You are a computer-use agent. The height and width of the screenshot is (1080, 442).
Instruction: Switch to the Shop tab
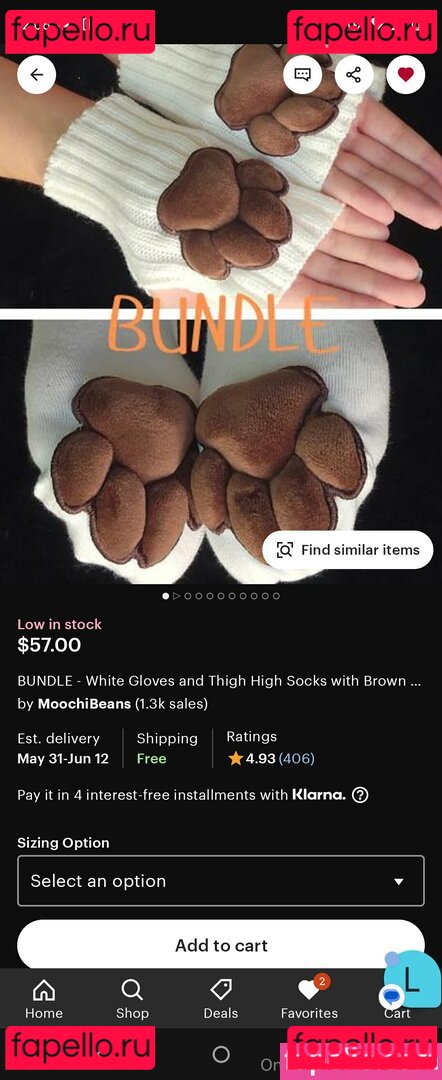[x=132, y=999]
